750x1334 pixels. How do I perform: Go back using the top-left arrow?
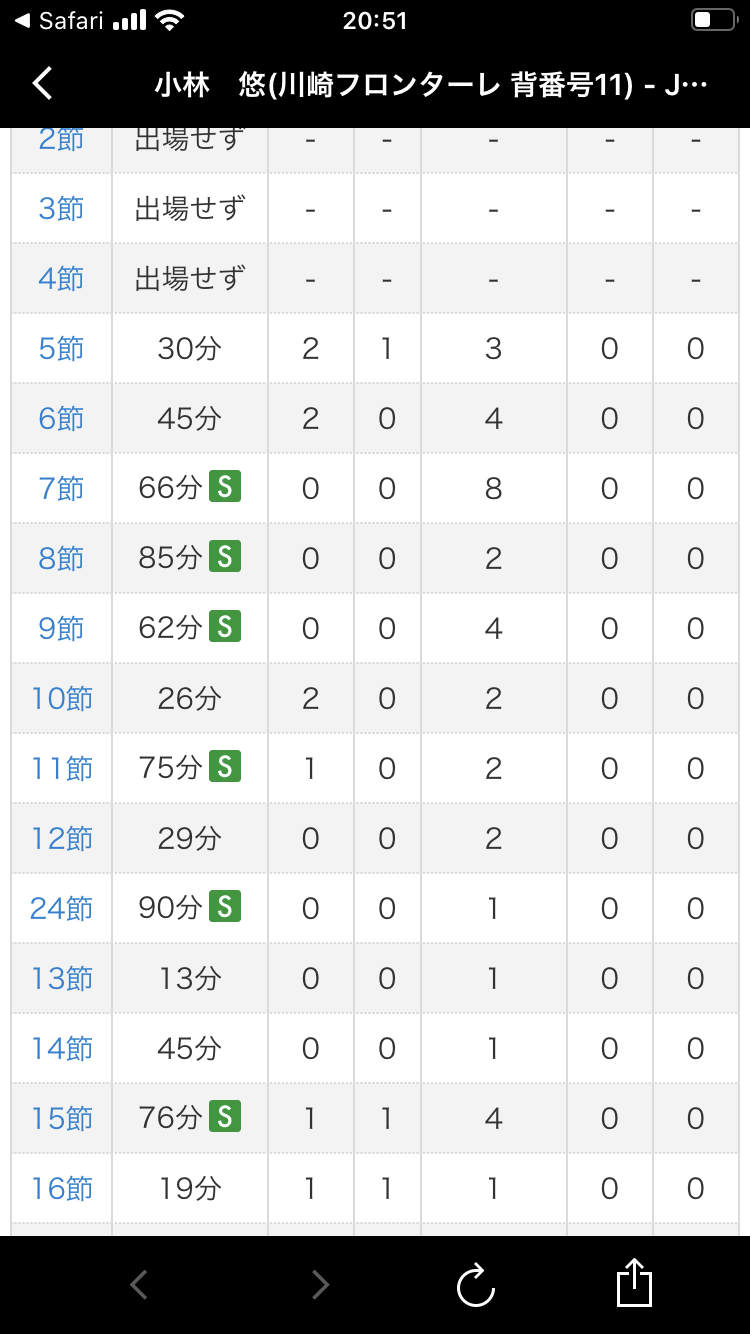pyautogui.click(x=42, y=84)
